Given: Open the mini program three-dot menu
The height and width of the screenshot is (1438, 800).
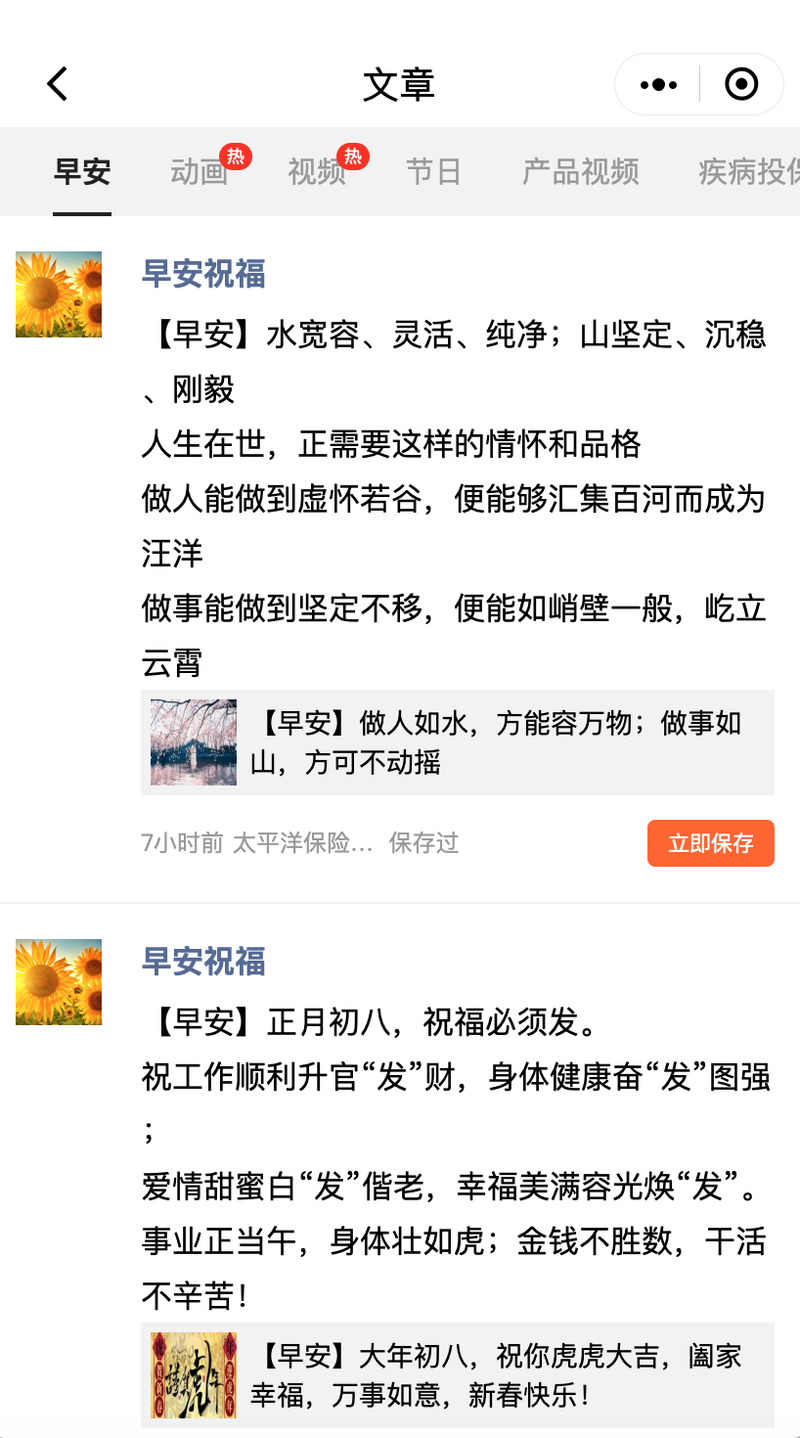Looking at the screenshot, I should [x=658, y=85].
